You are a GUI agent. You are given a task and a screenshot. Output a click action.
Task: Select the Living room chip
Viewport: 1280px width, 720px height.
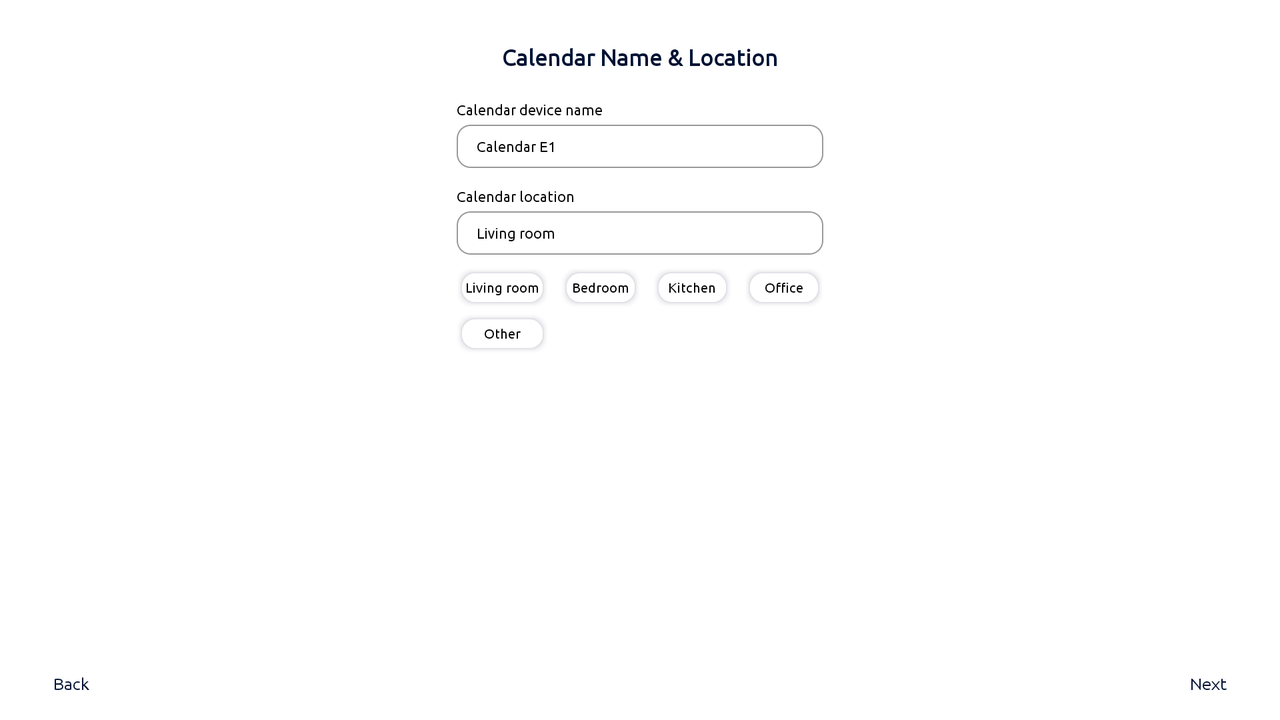pyautogui.click(x=502, y=288)
